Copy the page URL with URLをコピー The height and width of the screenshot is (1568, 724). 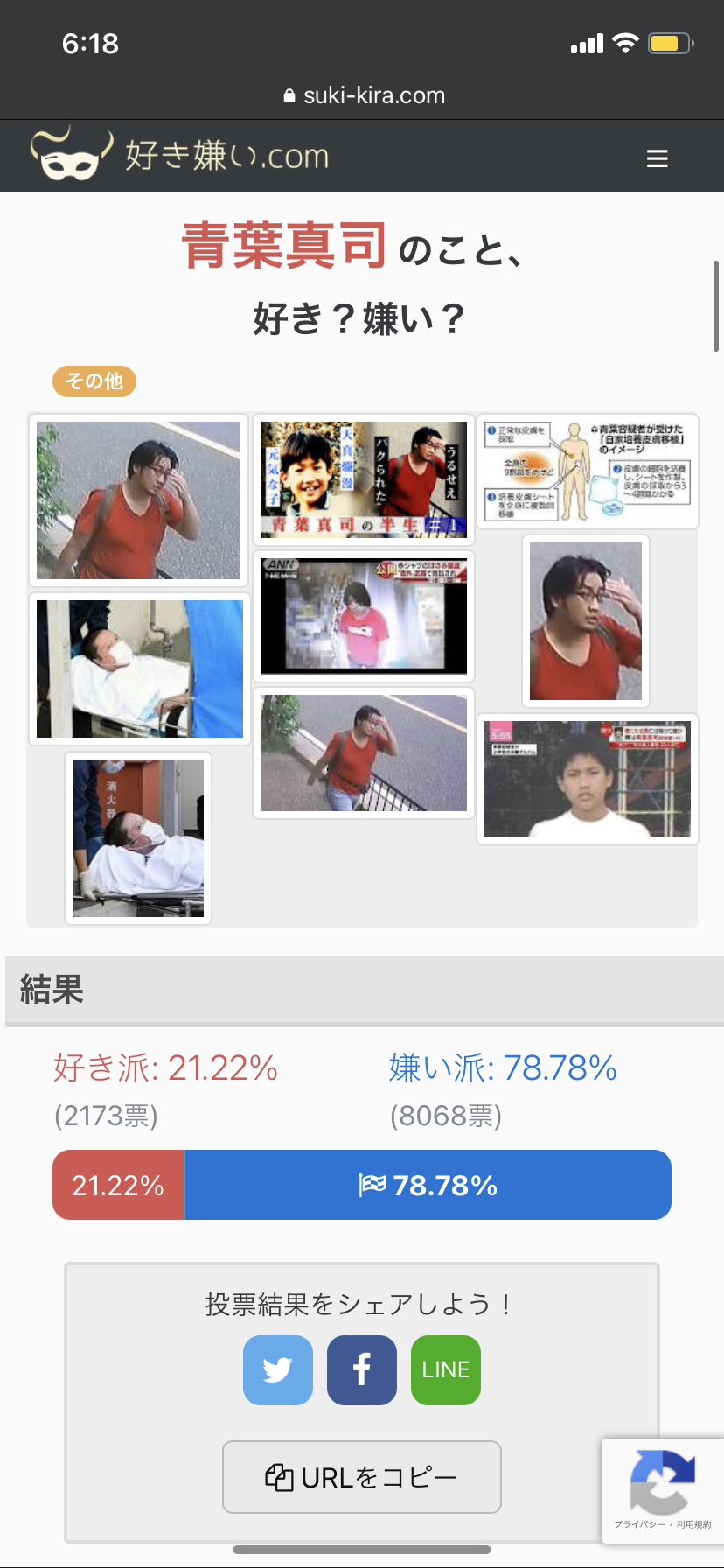pyautogui.click(x=362, y=1477)
